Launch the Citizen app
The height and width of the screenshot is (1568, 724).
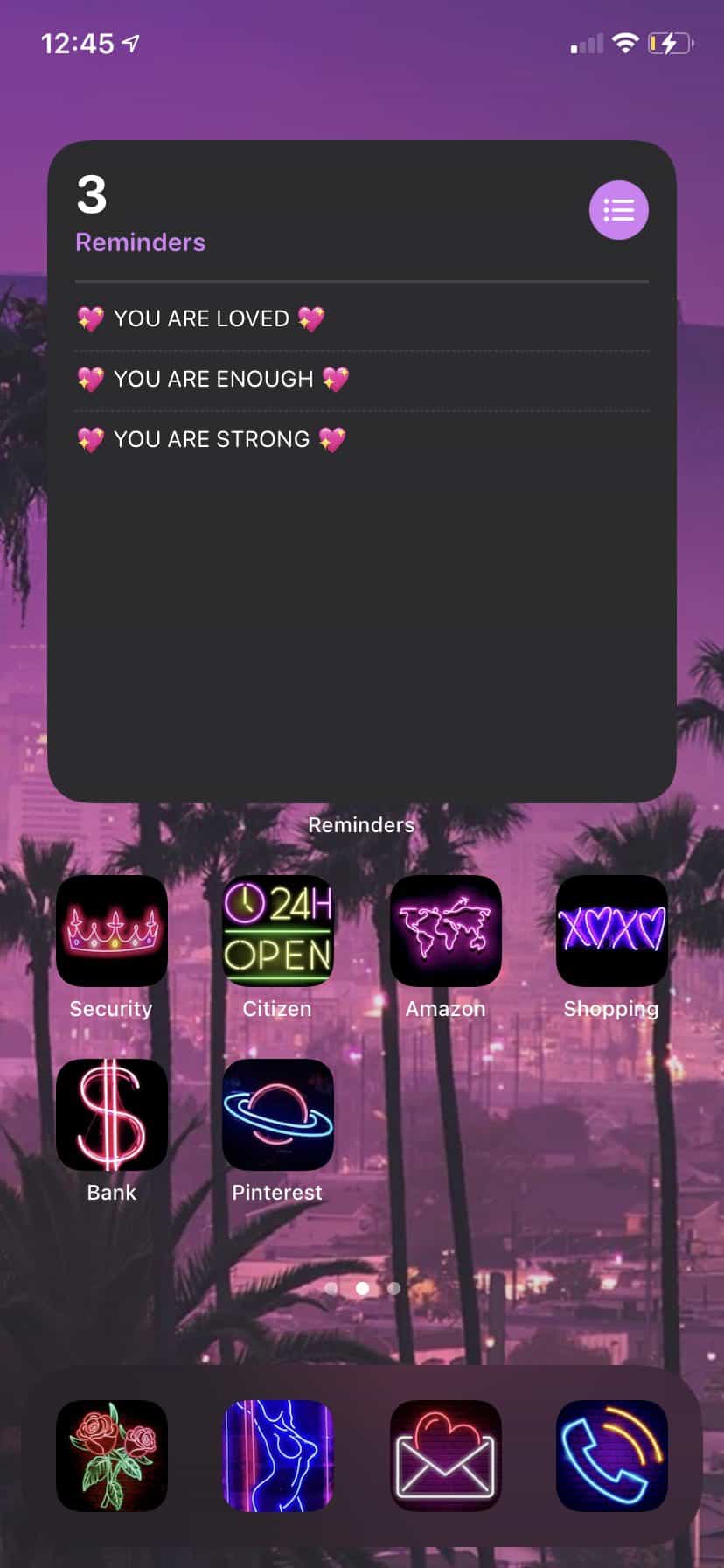point(278,931)
